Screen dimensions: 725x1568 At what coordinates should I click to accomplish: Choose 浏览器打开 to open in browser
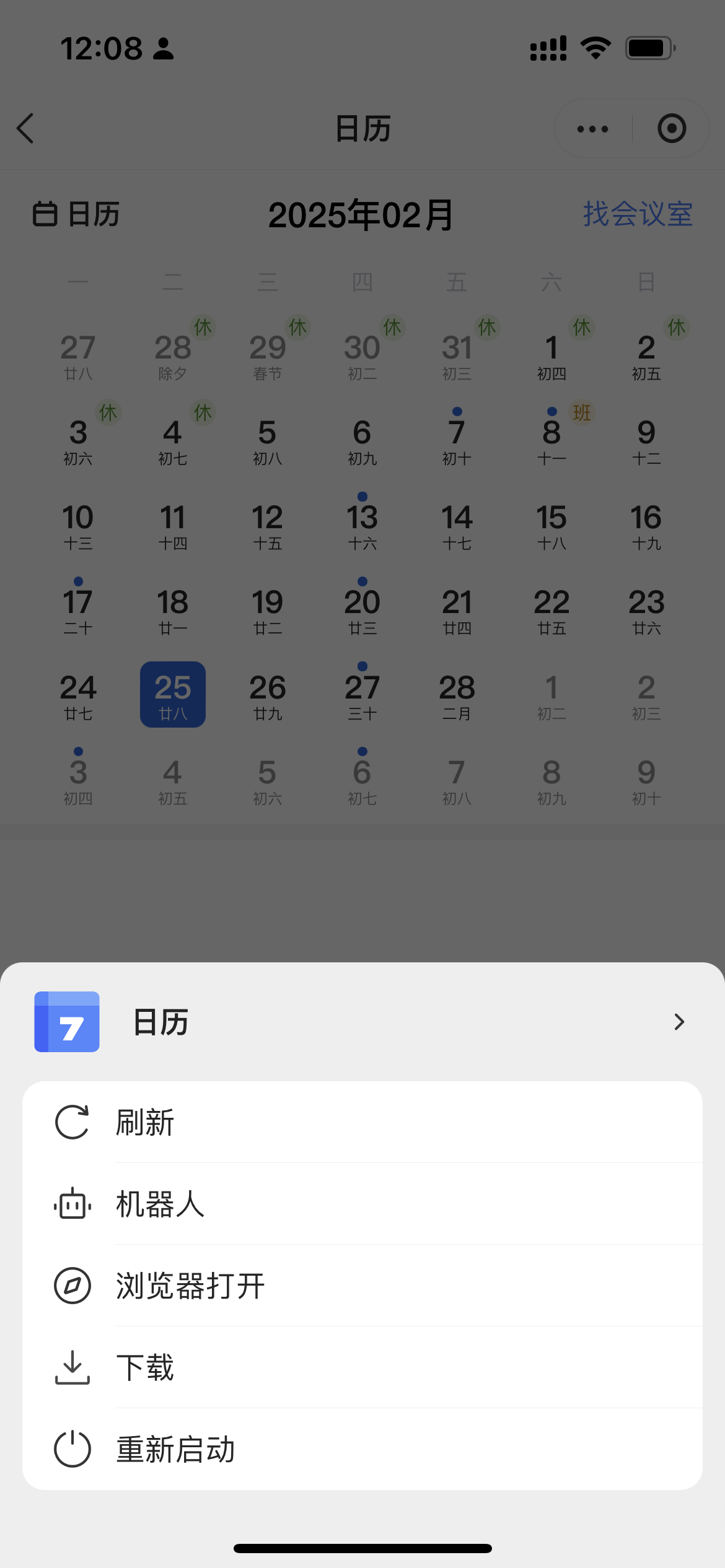[362, 1286]
